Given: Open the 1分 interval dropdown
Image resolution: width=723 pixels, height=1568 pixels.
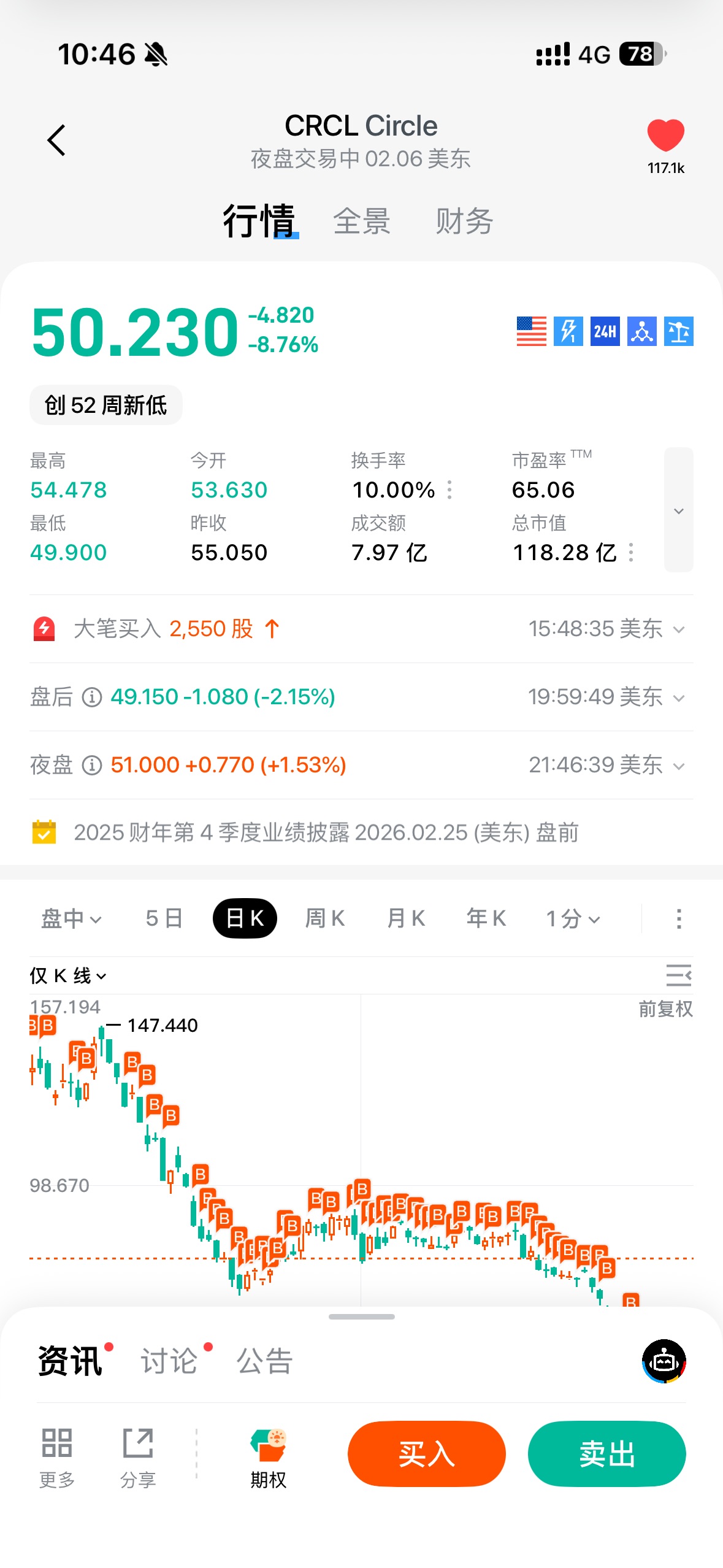Looking at the screenshot, I should 573,919.
